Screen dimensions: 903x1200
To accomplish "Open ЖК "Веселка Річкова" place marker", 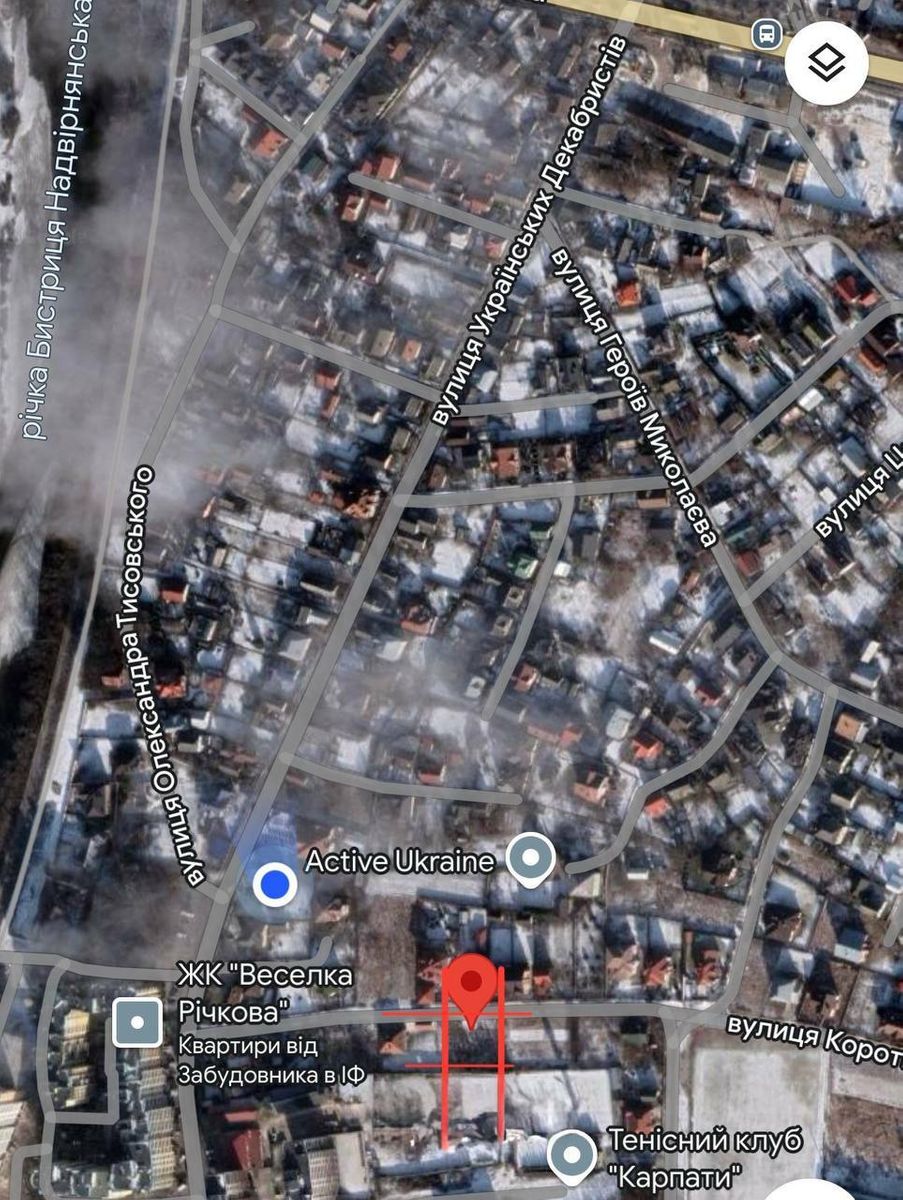I will [137, 1022].
